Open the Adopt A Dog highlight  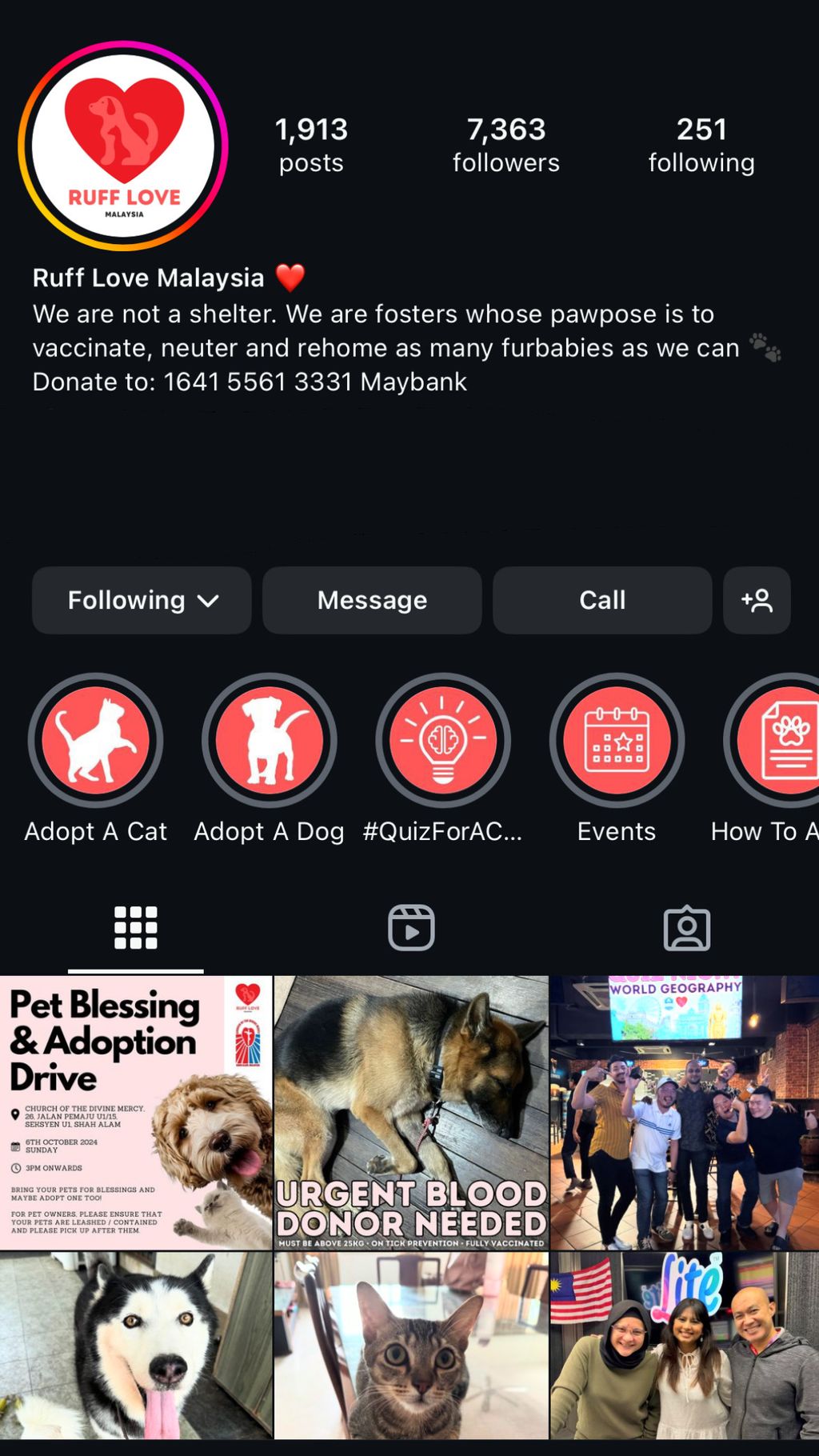(270, 758)
